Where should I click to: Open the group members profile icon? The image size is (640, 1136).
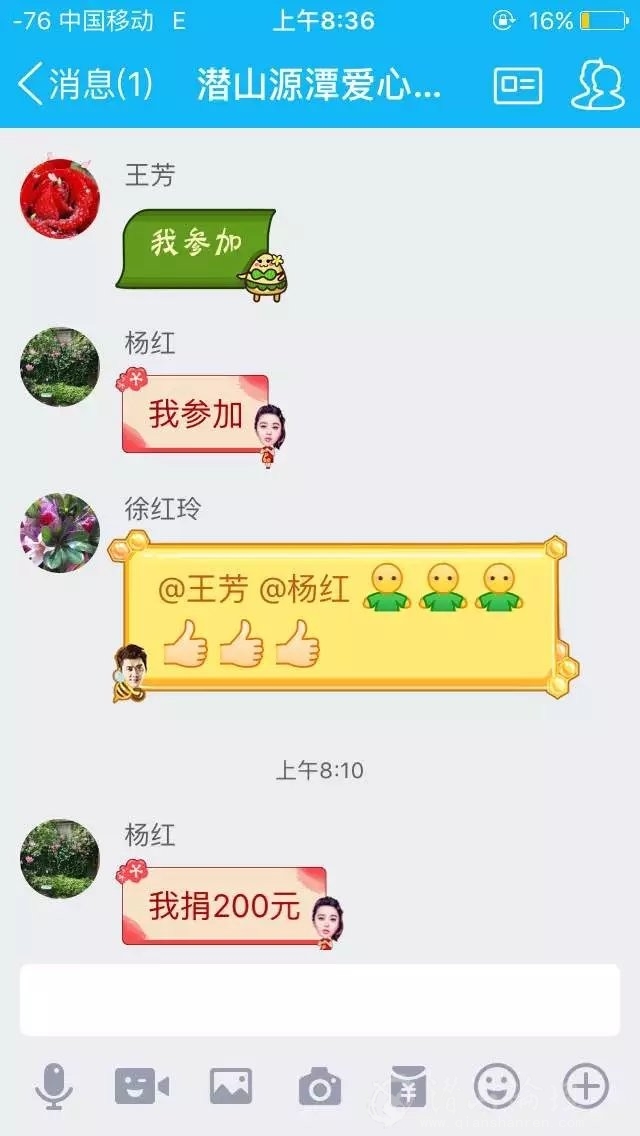coord(597,85)
